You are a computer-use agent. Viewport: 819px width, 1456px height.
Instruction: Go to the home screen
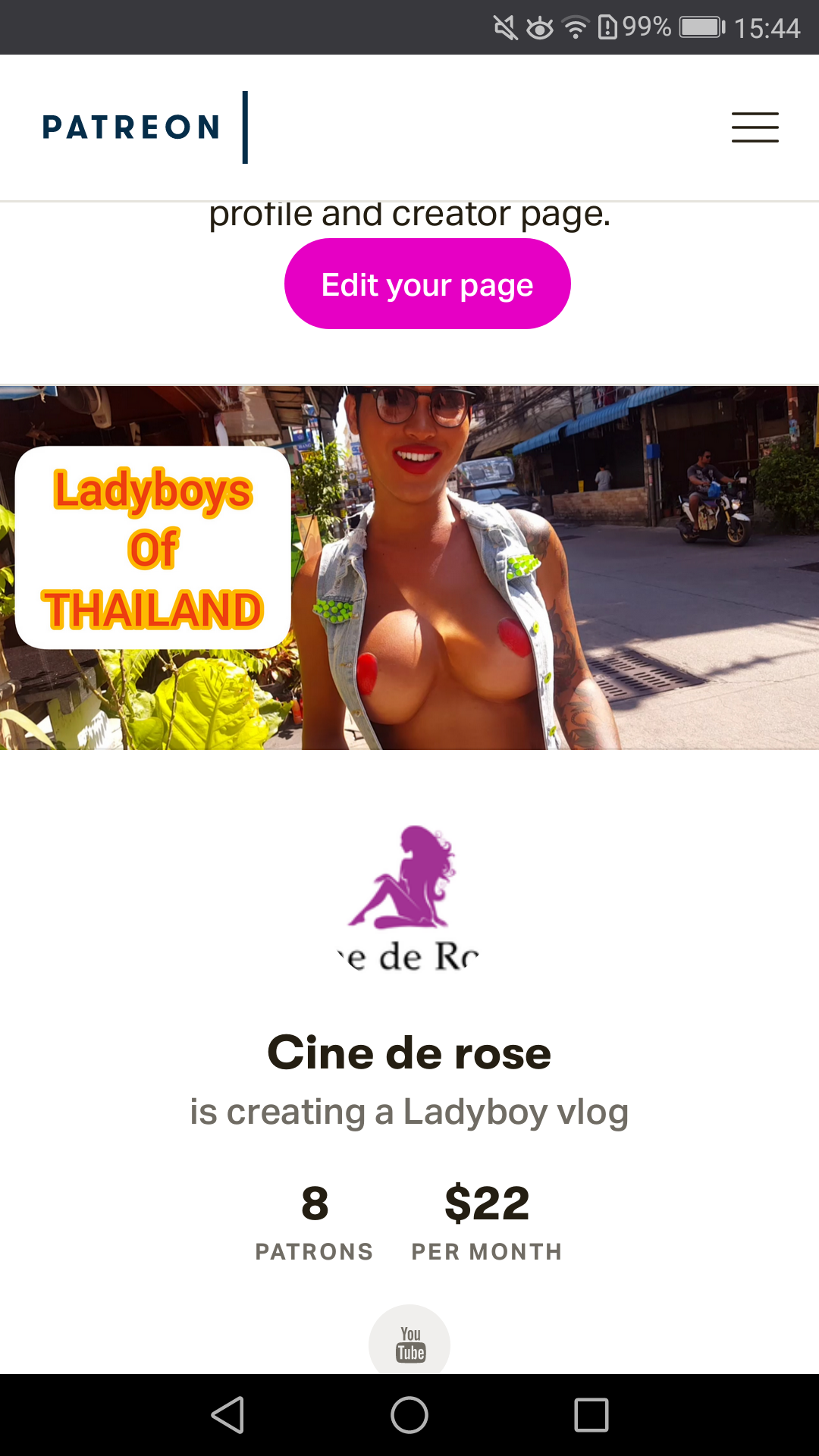[x=409, y=1415]
